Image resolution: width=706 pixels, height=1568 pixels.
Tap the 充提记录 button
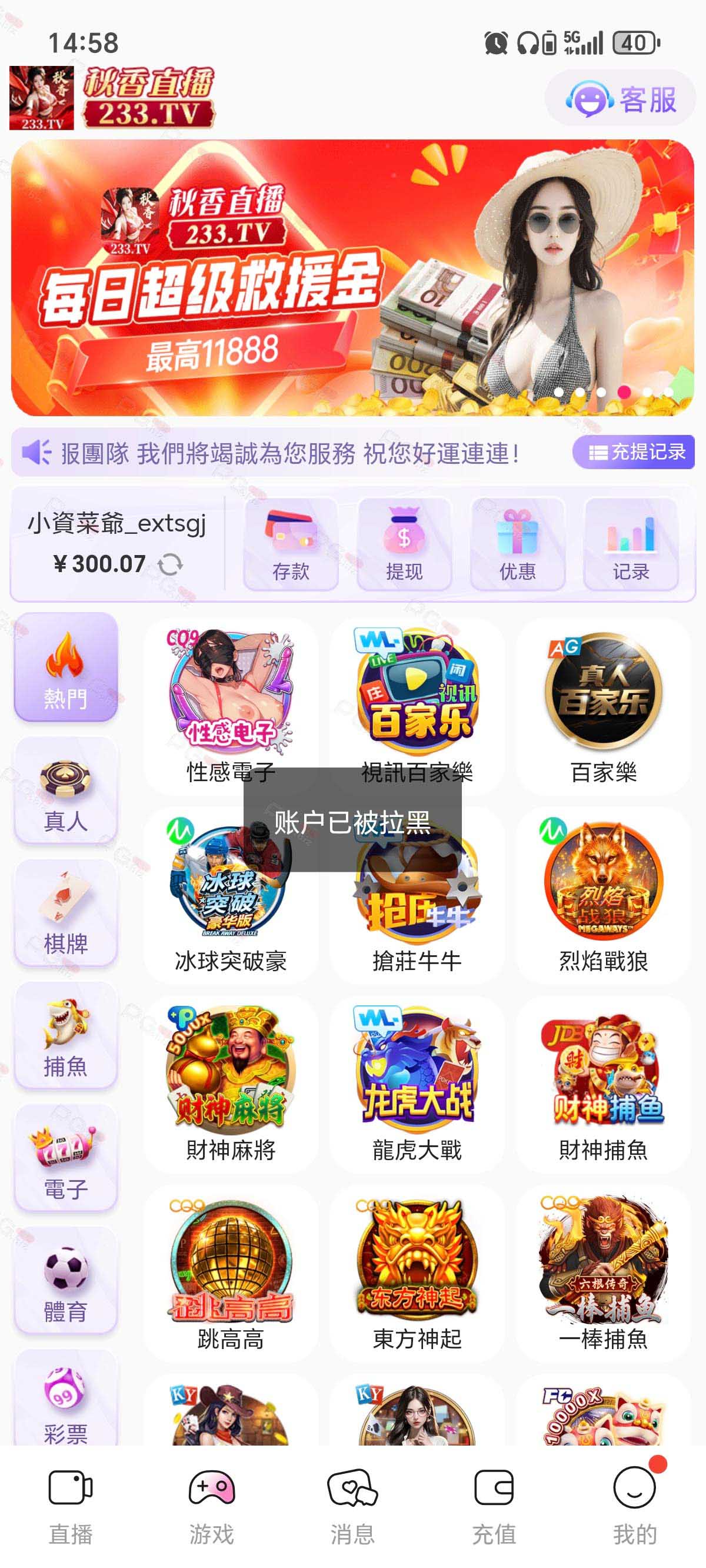(x=634, y=452)
